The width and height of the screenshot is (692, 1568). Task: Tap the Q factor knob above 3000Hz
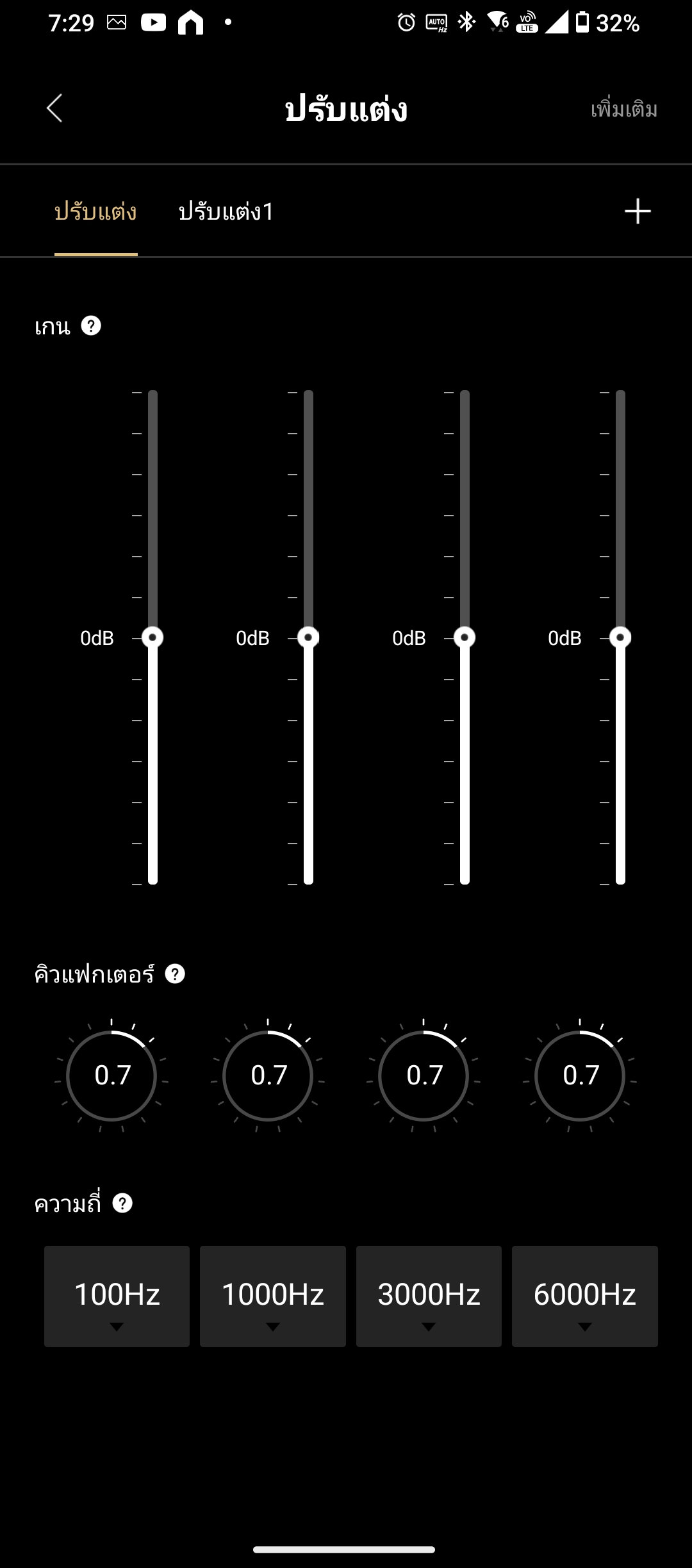424,1075
